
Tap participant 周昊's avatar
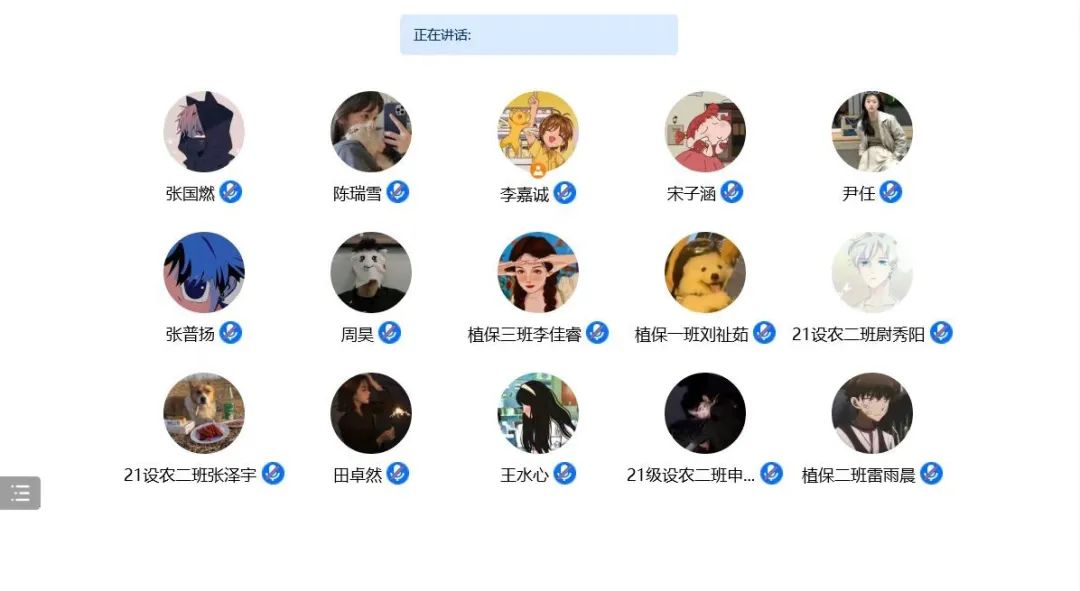(371, 273)
